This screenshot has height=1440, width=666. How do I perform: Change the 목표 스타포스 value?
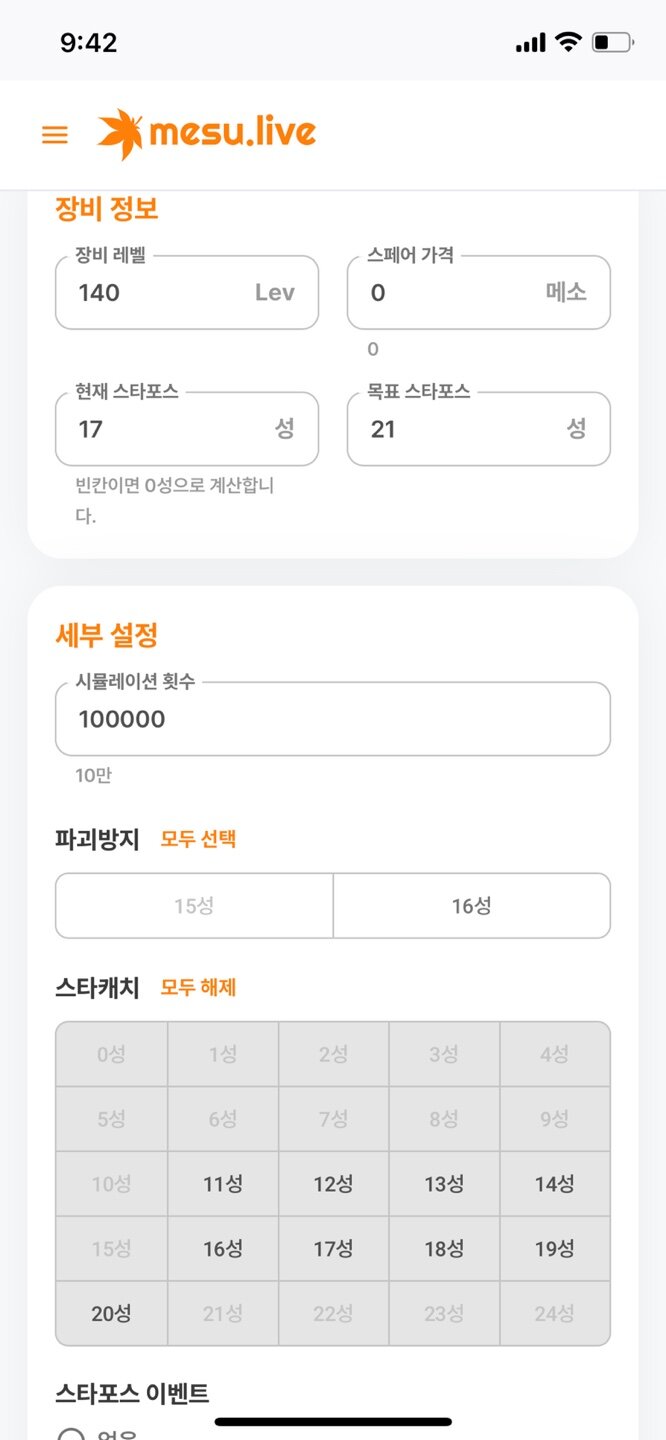point(478,429)
